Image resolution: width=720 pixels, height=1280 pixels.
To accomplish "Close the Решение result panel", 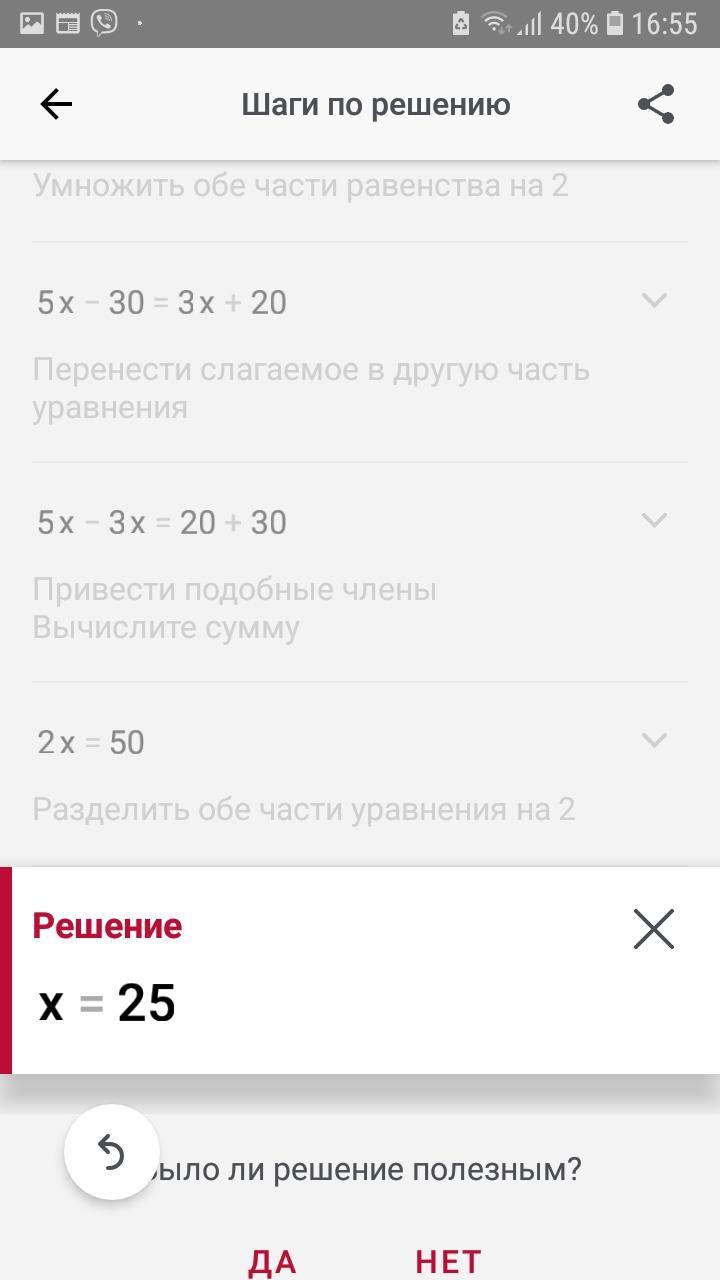I will [x=654, y=929].
